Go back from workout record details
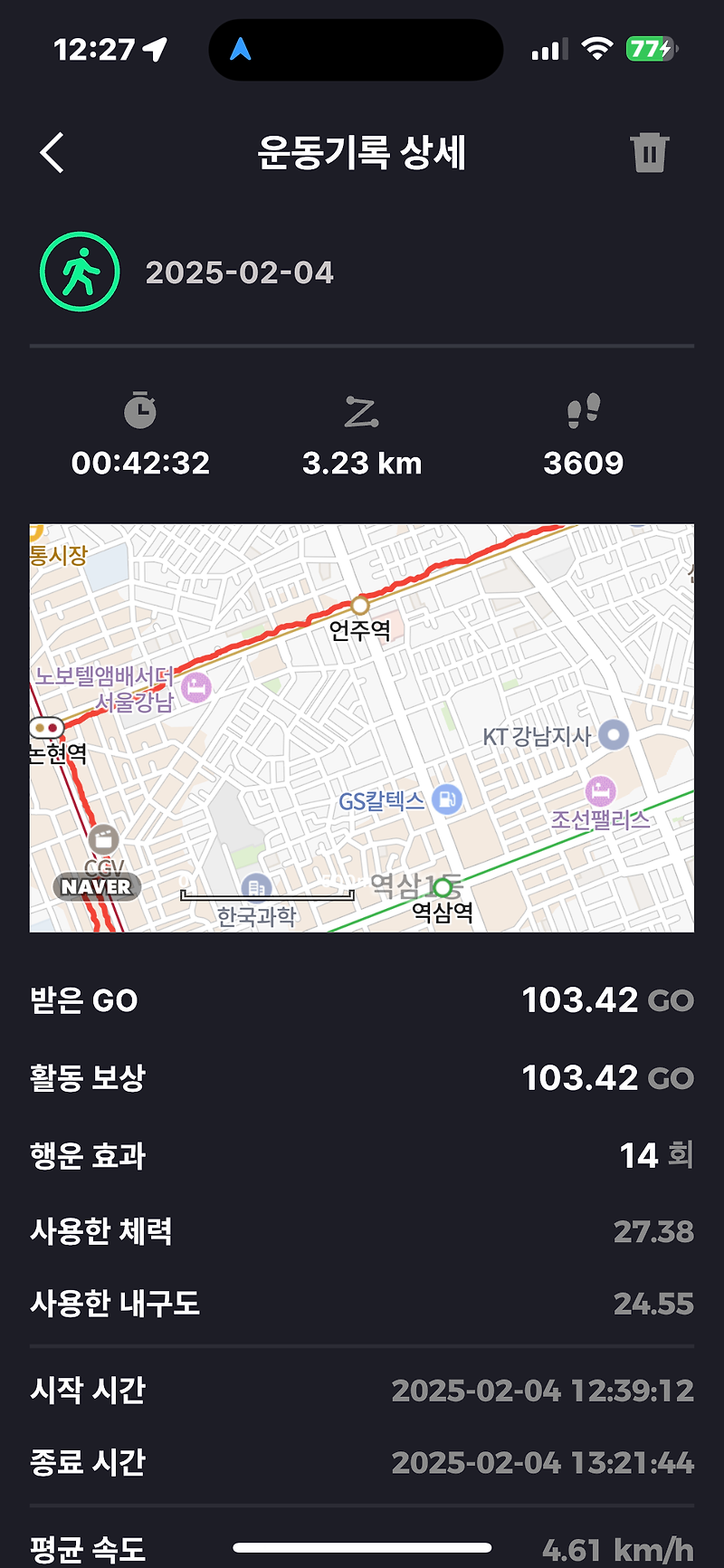This screenshot has height=1568, width=724. tap(52, 152)
